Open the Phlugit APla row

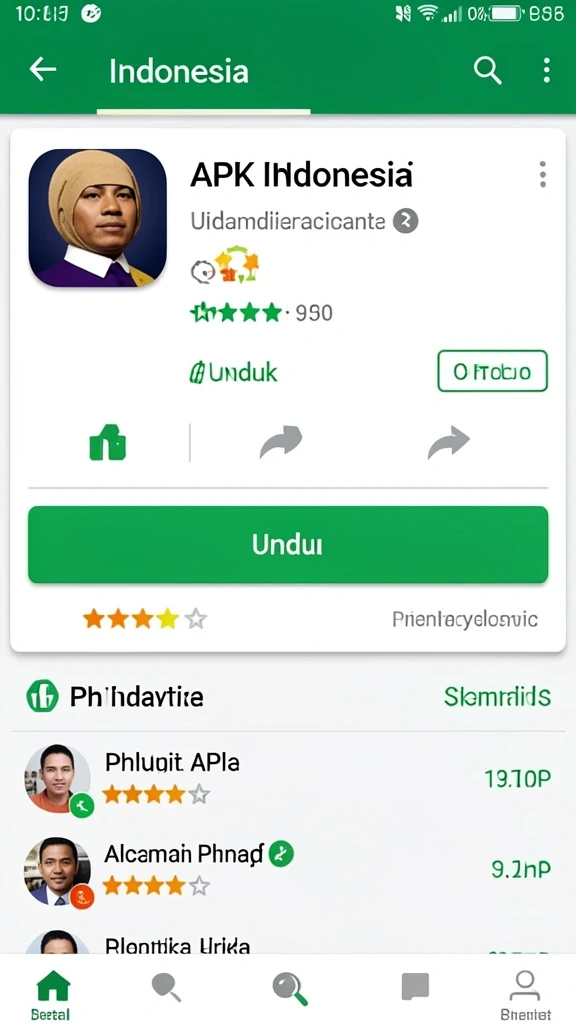coord(287,779)
